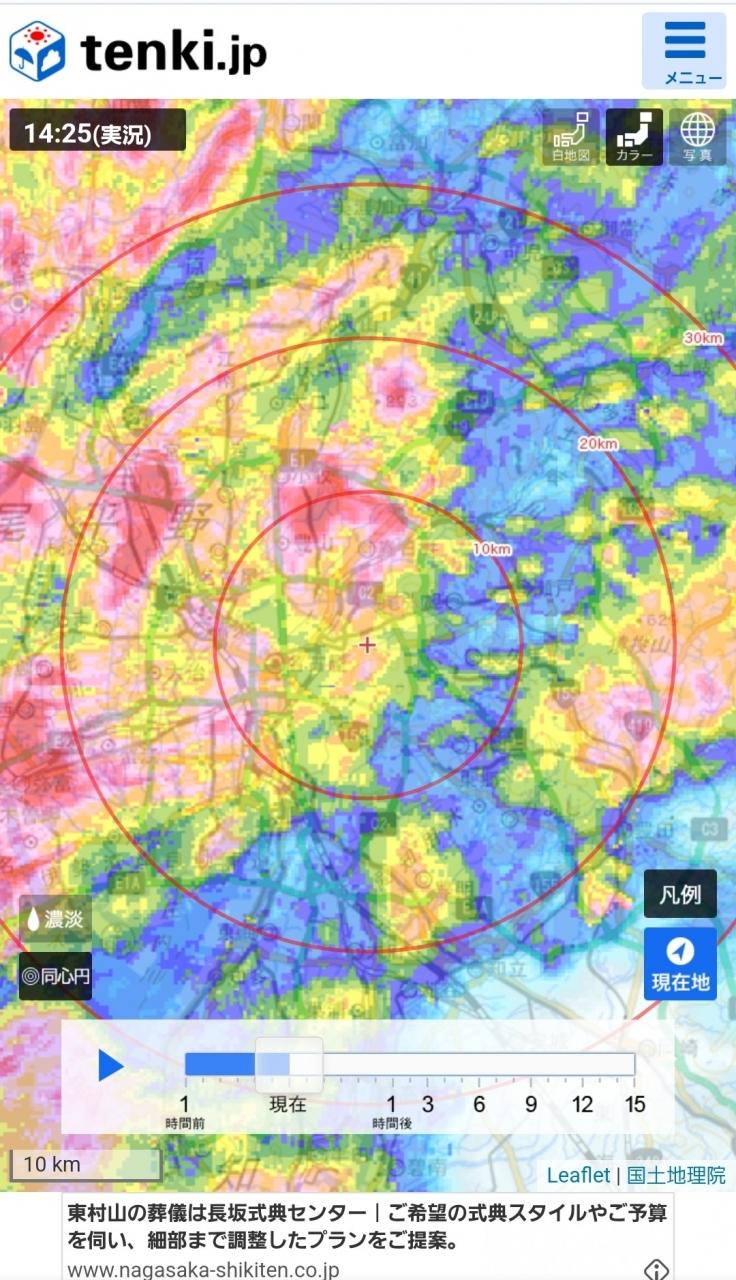Play the radar animation
The width and height of the screenshot is (736, 1280).
tap(110, 1066)
